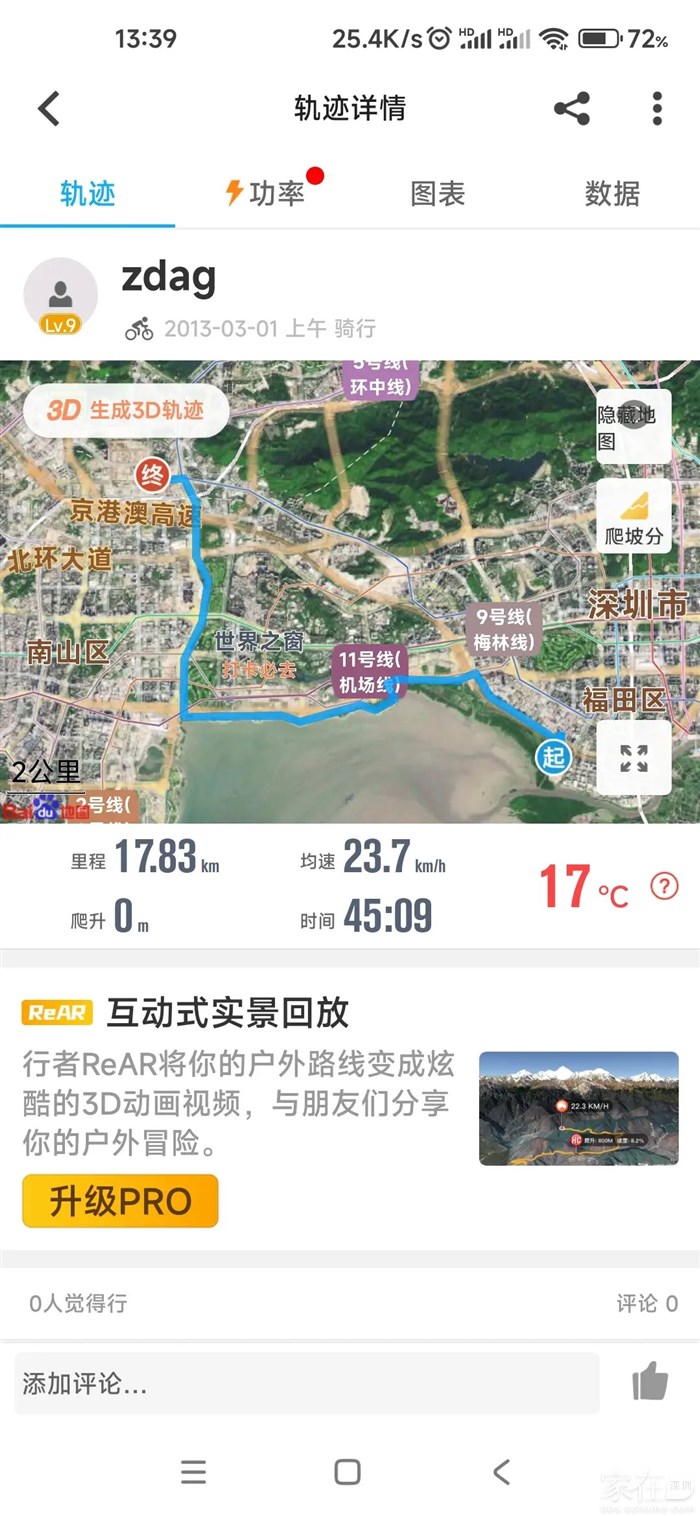The height and width of the screenshot is (1516, 700).
Task: Expand the map to fullscreen
Action: 633,758
